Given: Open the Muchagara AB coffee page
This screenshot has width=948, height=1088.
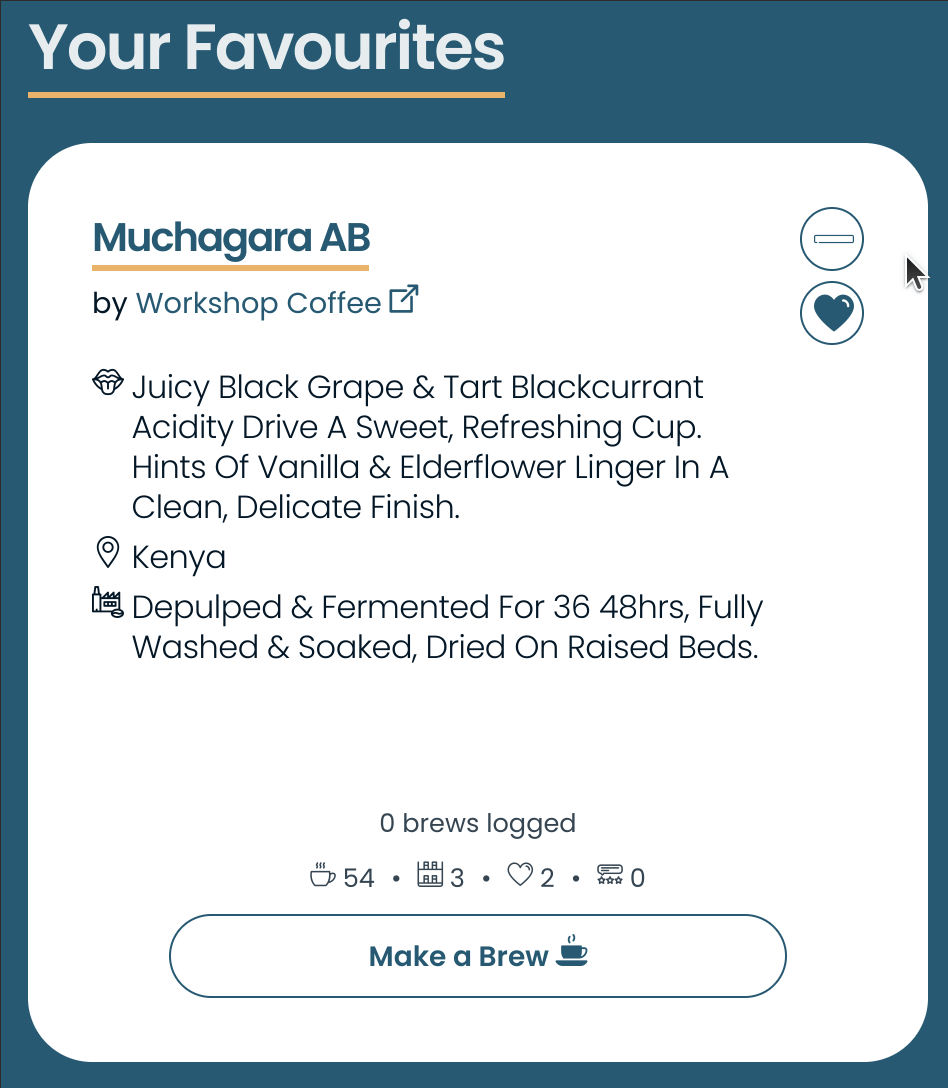Looking at the screenshot, I should 231,239.
